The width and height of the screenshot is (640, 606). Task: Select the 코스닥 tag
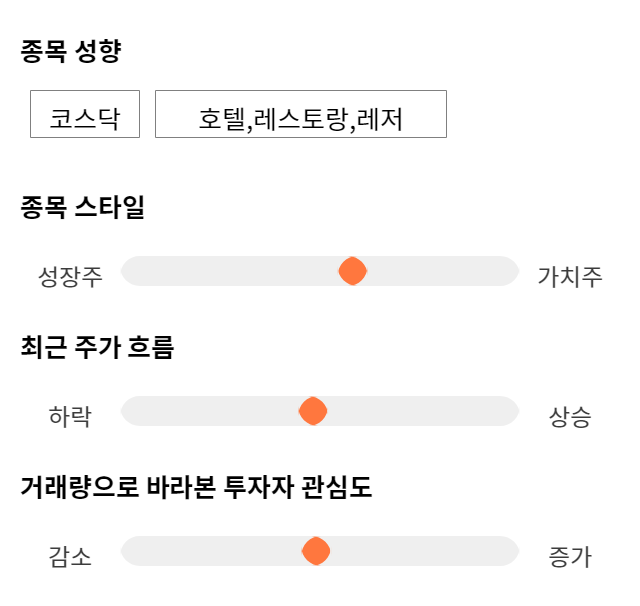tap(85, 114)
